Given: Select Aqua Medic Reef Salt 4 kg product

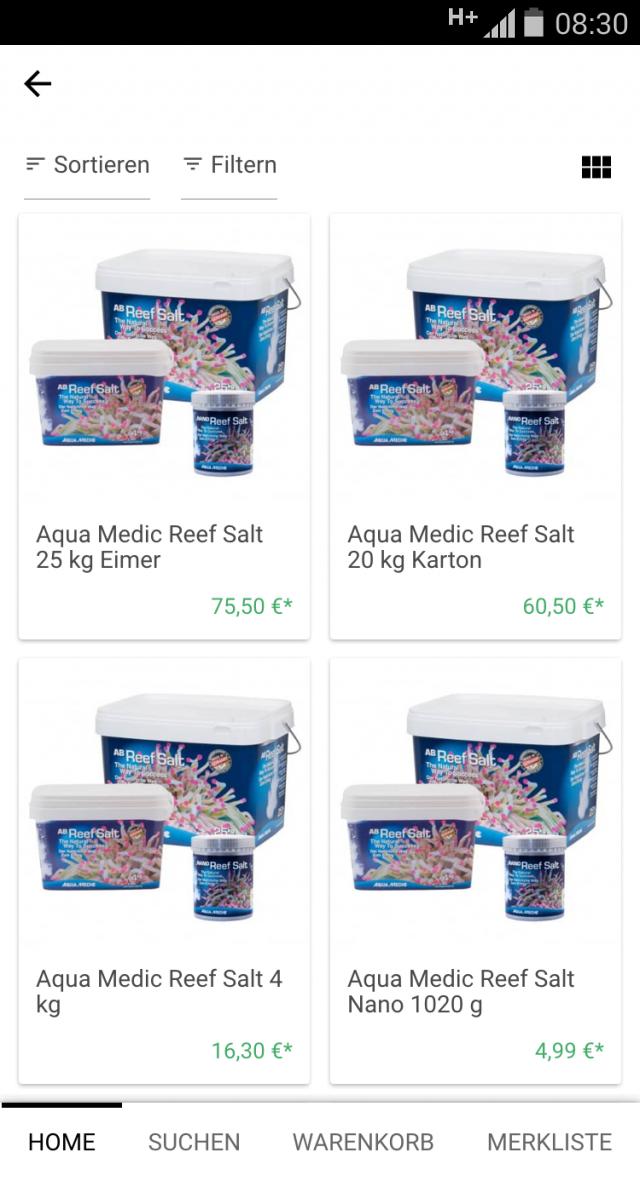Looking at the screenshot, I should [164, 871].
